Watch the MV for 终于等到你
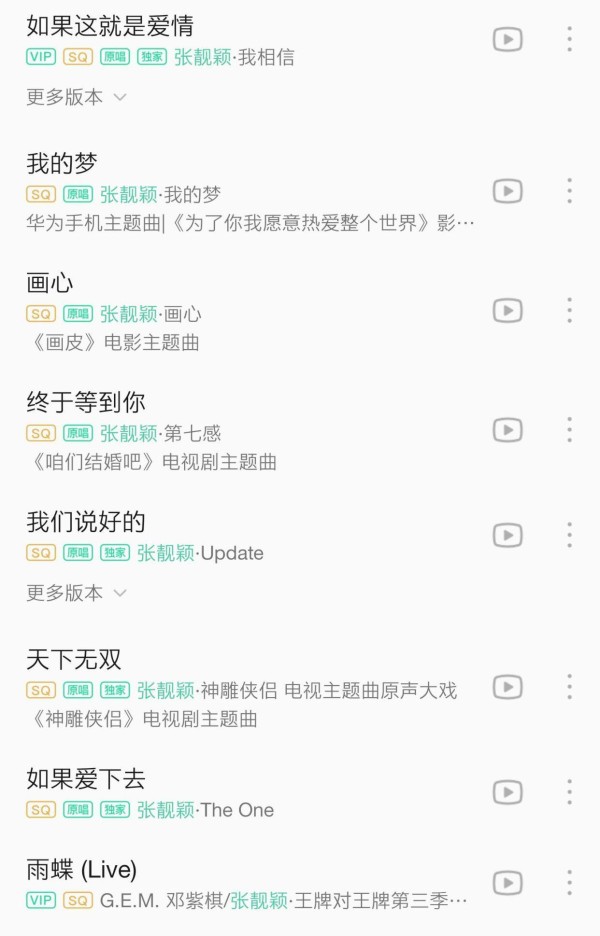The height and width of the screenshot is (936, 600). (x=508, y=430)
